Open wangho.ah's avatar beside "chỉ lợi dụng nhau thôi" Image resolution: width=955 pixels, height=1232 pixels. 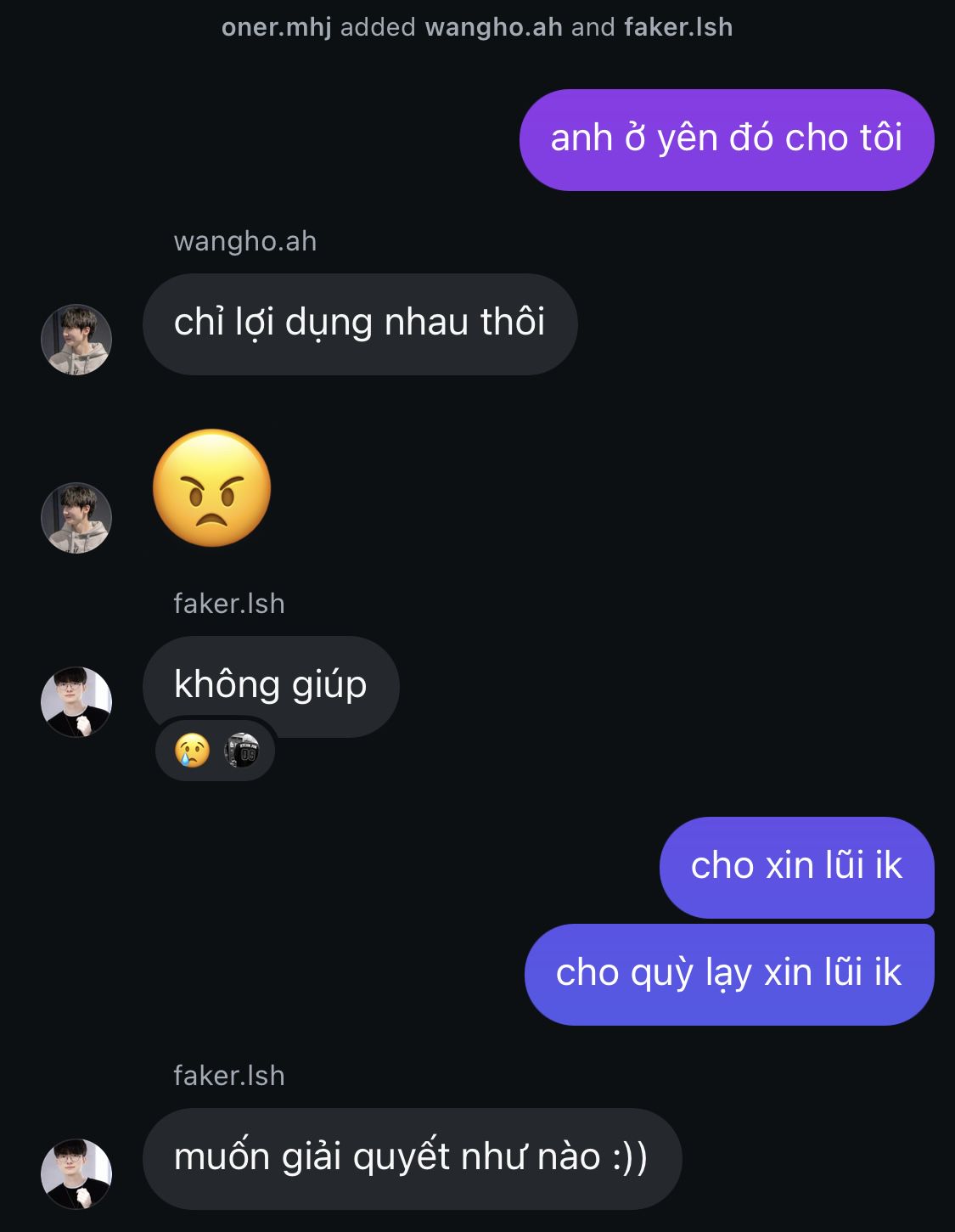[76, 340]
